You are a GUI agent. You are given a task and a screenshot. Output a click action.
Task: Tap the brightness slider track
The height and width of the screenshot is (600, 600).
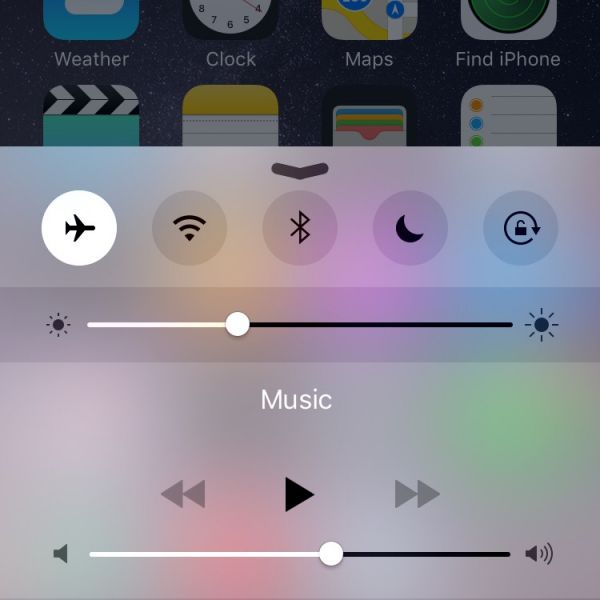pos(380,324)
